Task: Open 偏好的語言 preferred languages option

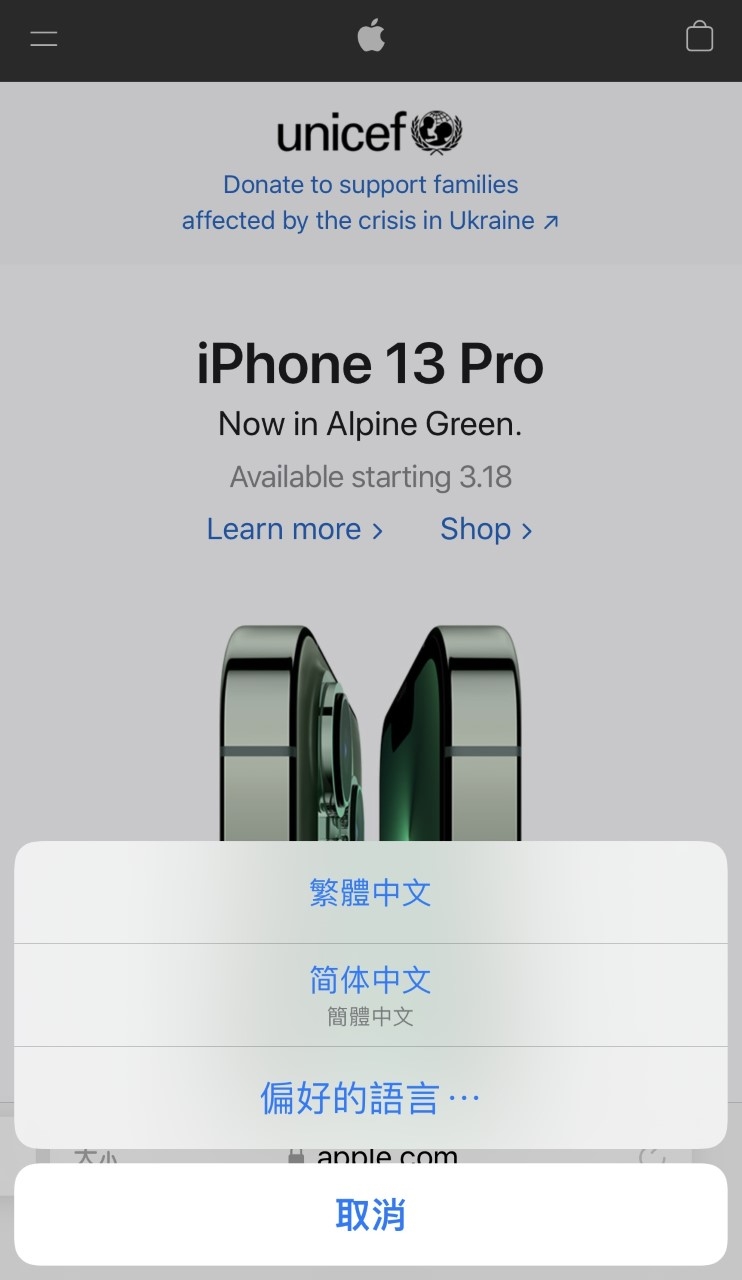Action: (x=370, y=1098)
